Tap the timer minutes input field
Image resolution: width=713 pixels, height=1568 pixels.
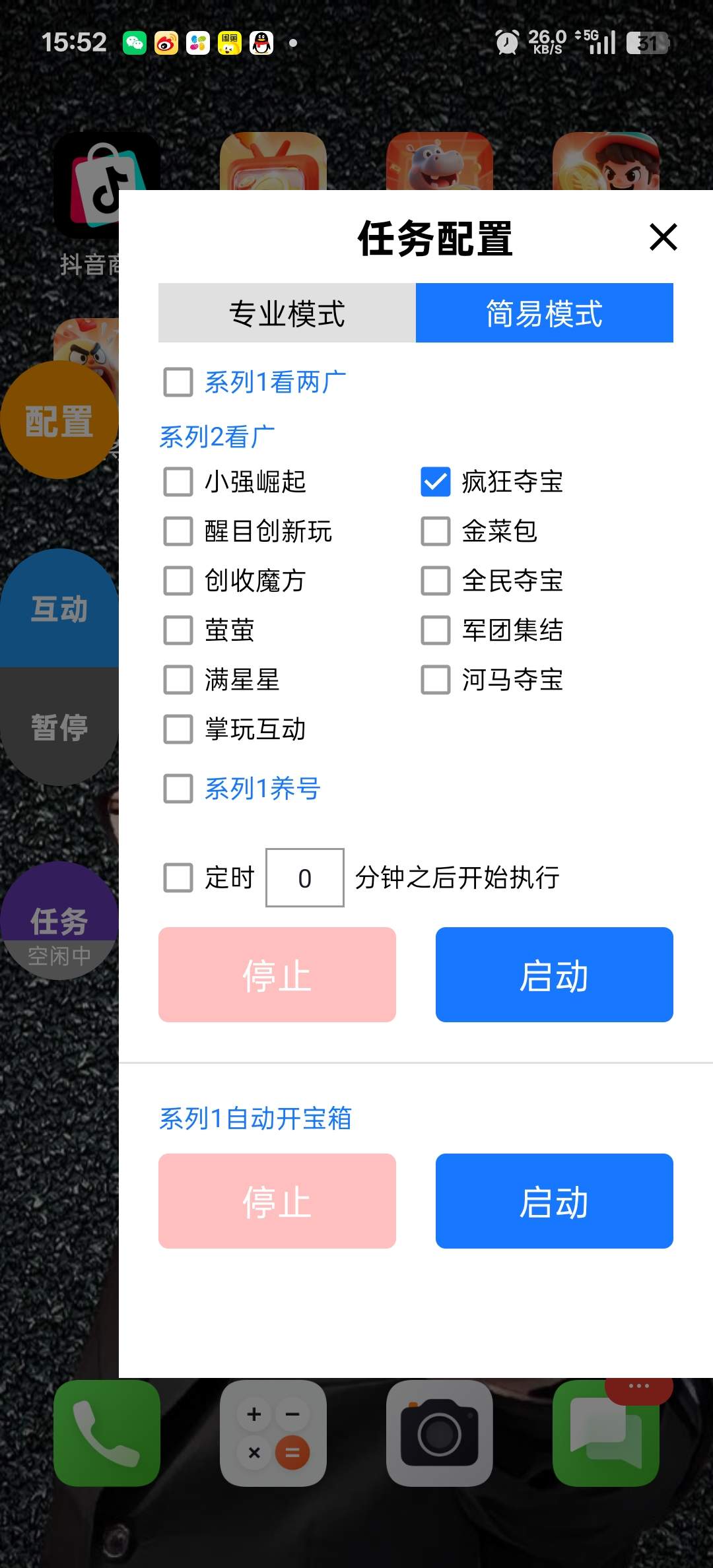click(304, 878)
